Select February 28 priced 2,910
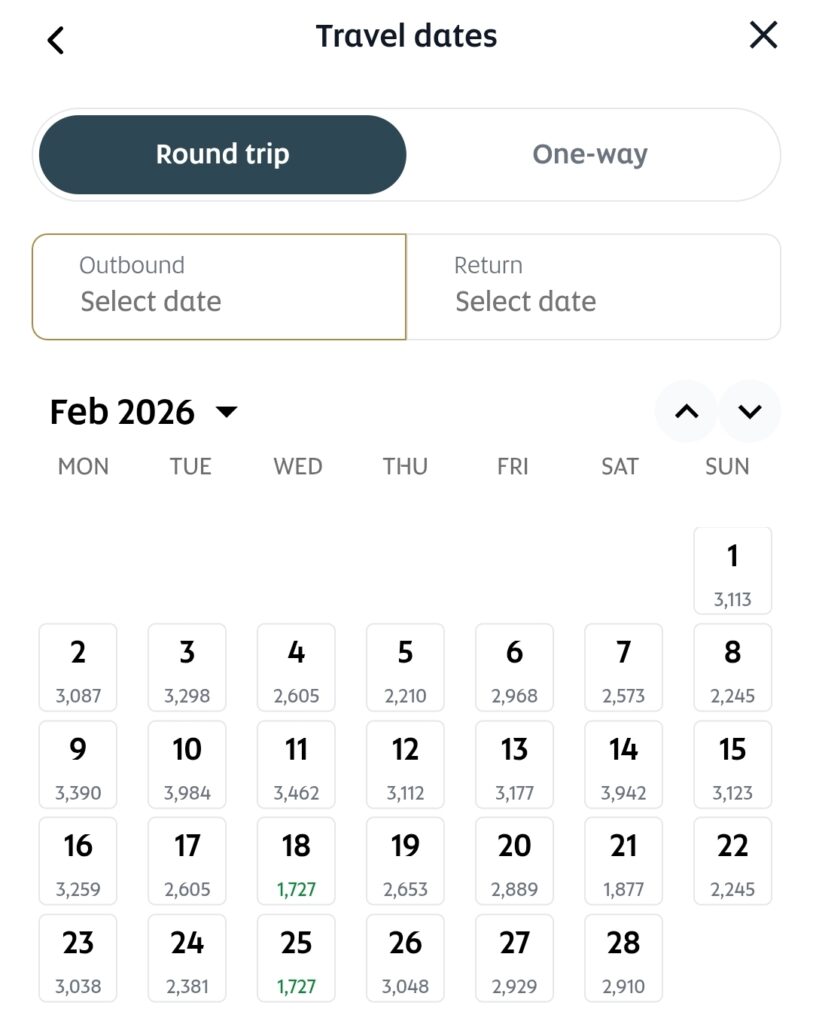Screen dimensions: 813x1024 tap(623, 958)
